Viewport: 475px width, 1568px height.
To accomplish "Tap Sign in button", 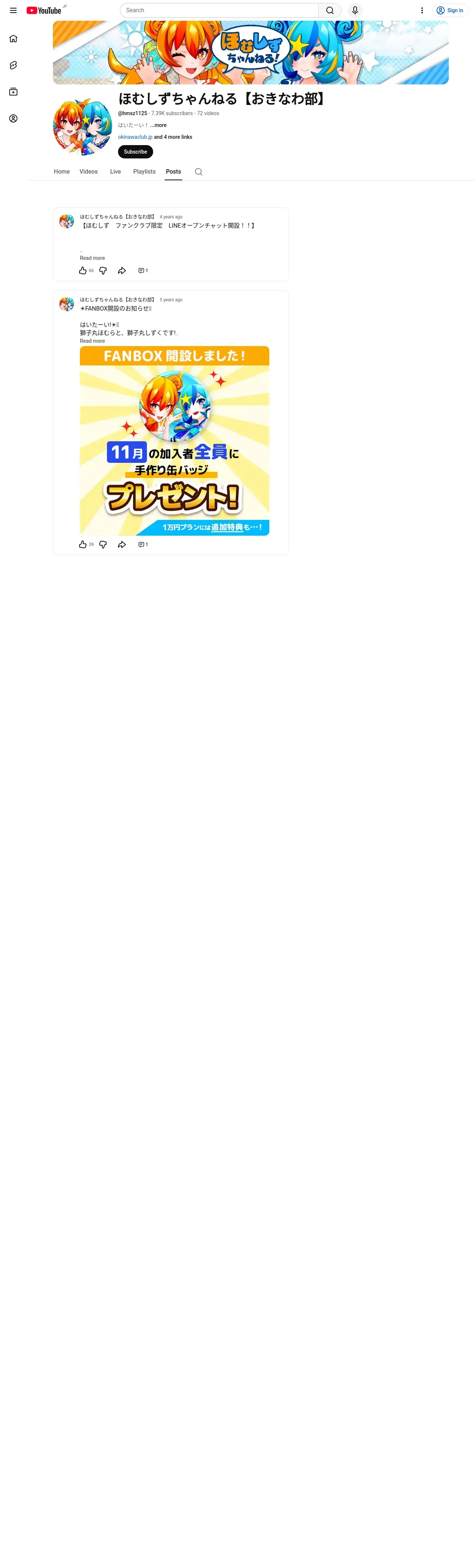I will point(450,10).
